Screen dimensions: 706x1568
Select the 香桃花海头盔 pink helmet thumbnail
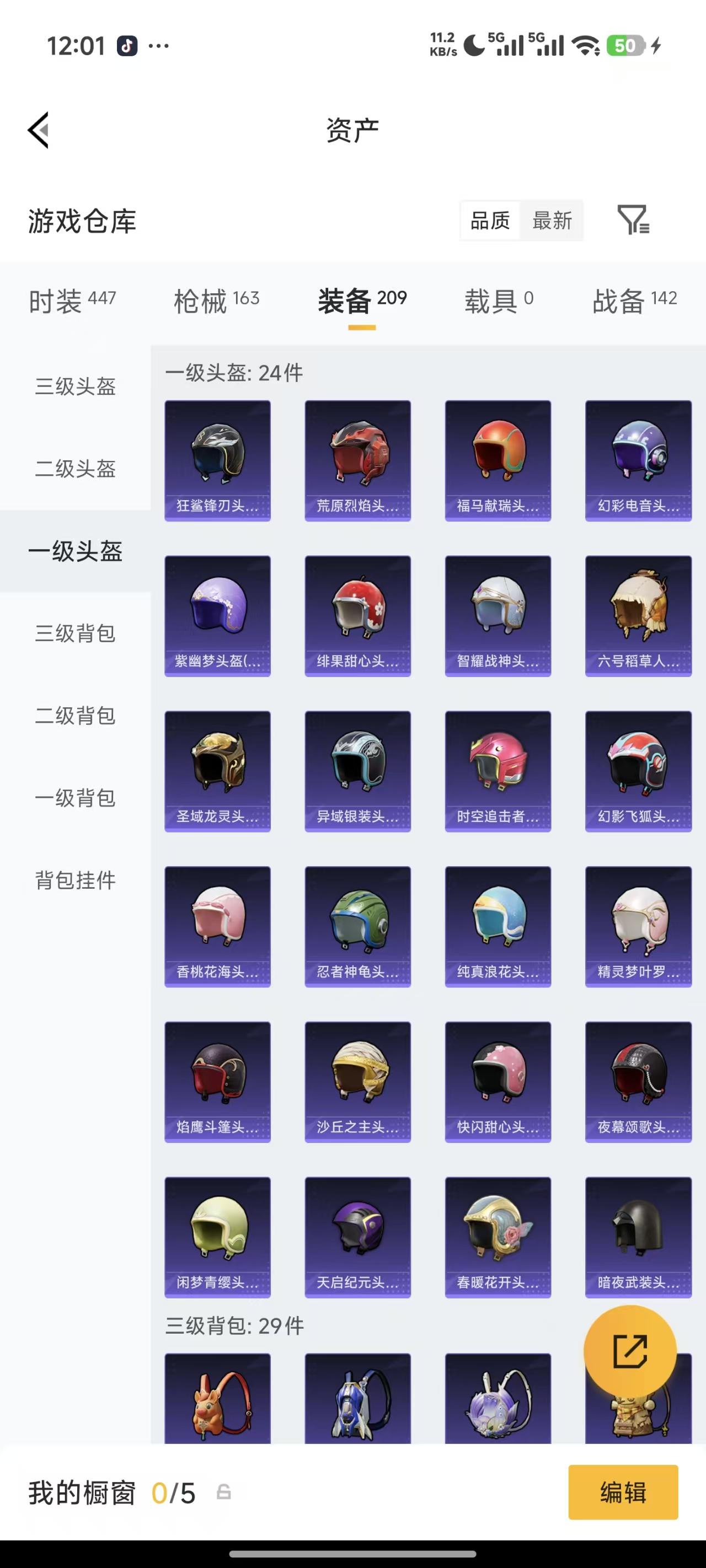pyautogui.click(x=217, y=925)
